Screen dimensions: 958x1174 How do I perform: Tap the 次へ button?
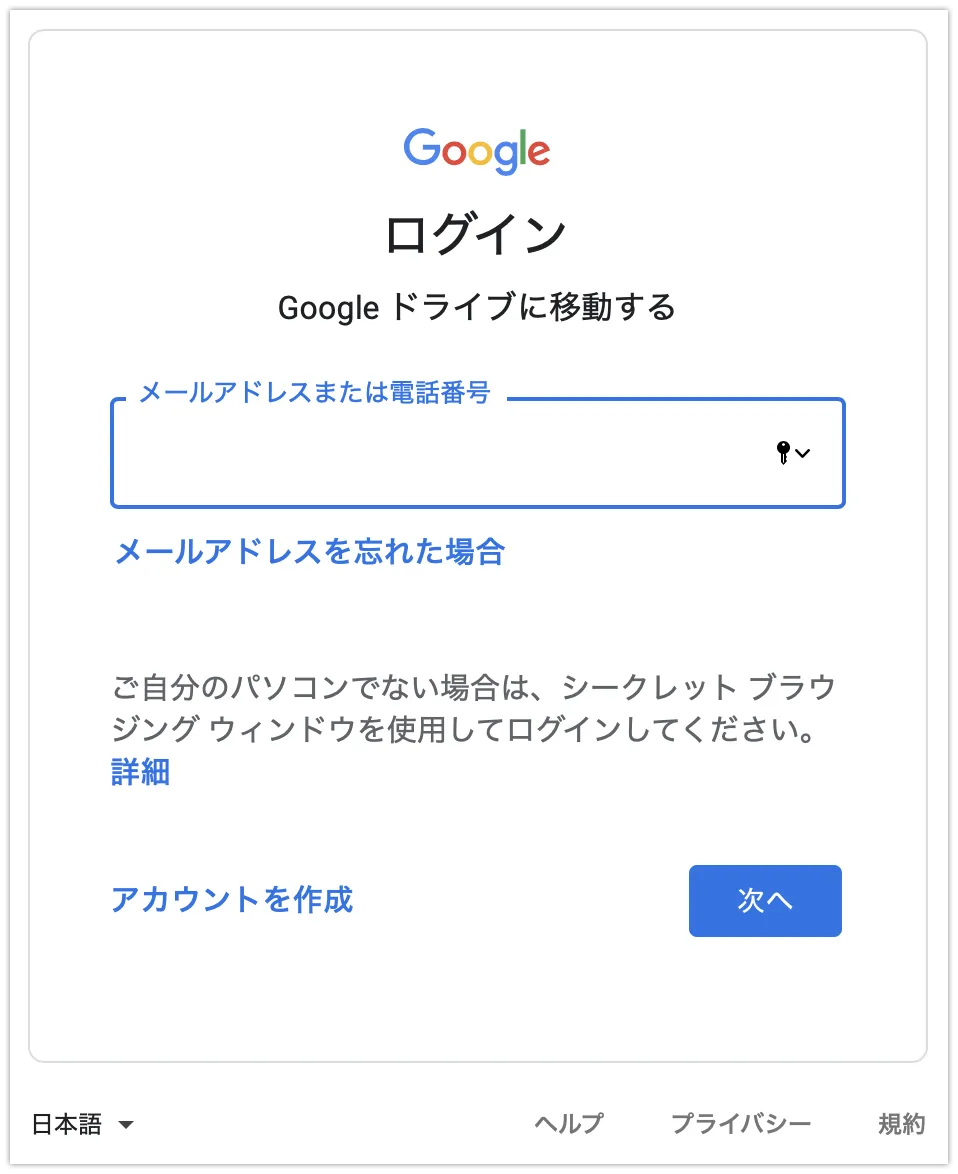point(765,901)
